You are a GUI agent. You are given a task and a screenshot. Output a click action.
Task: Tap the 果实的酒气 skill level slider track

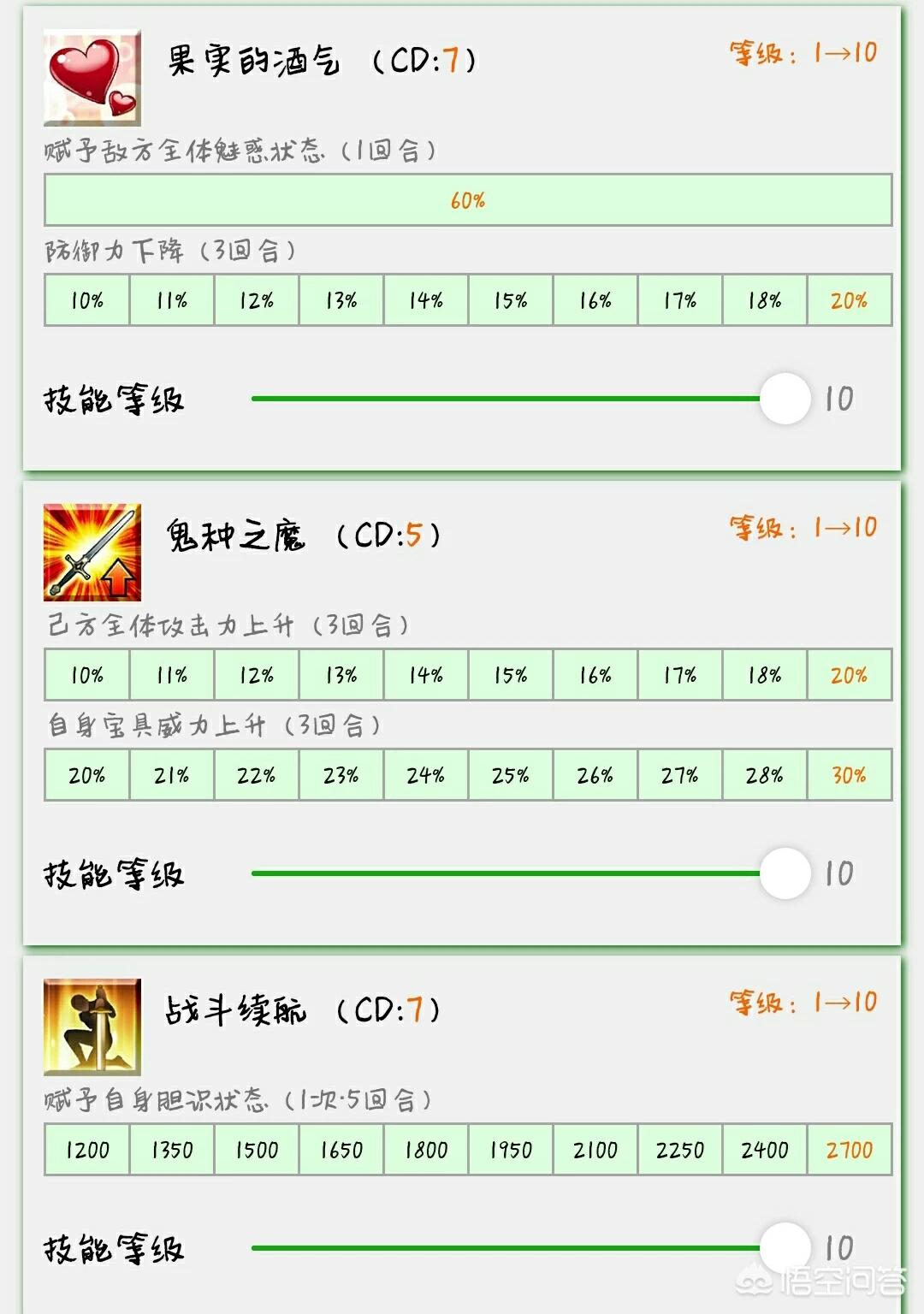[x=505, y=399]
